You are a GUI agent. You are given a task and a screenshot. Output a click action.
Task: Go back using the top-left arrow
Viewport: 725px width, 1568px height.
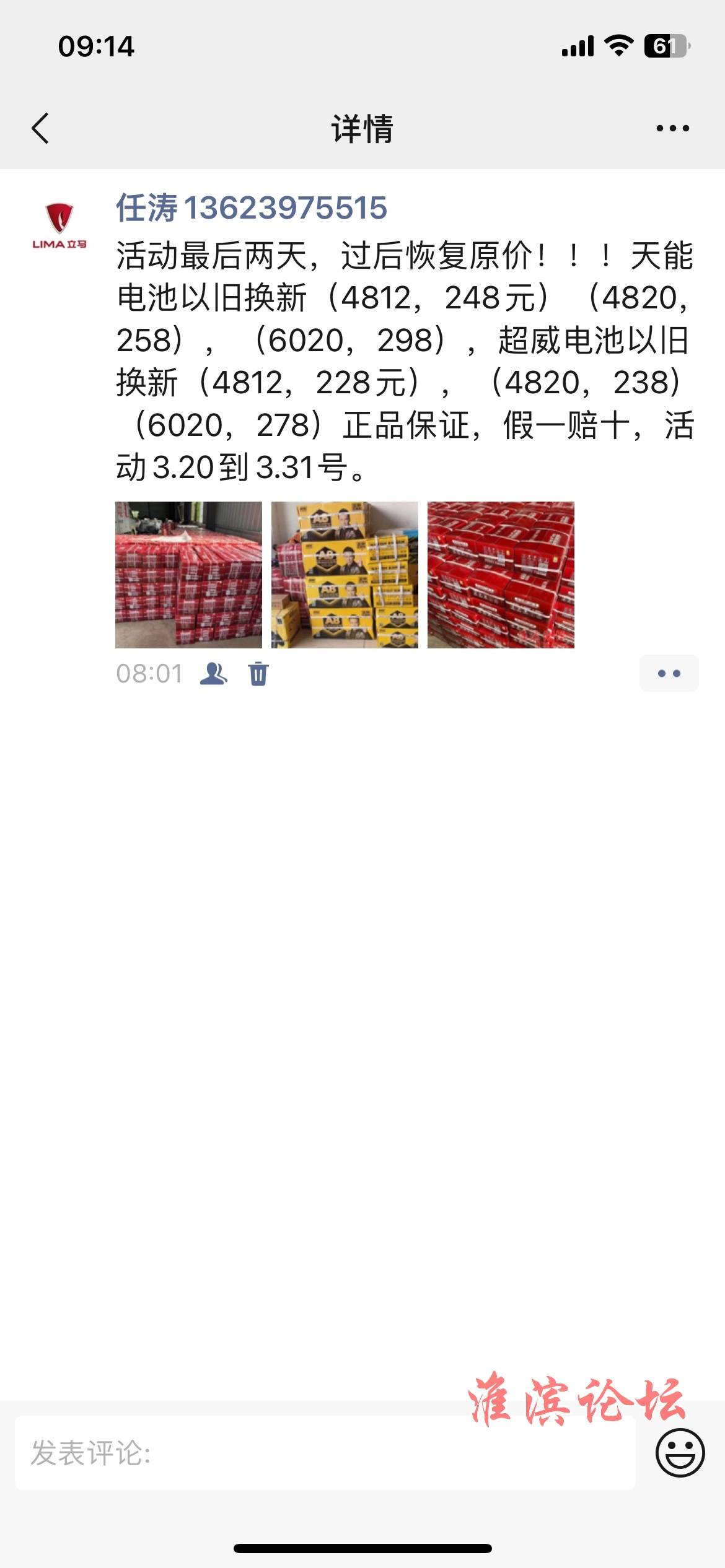[40, 128]
